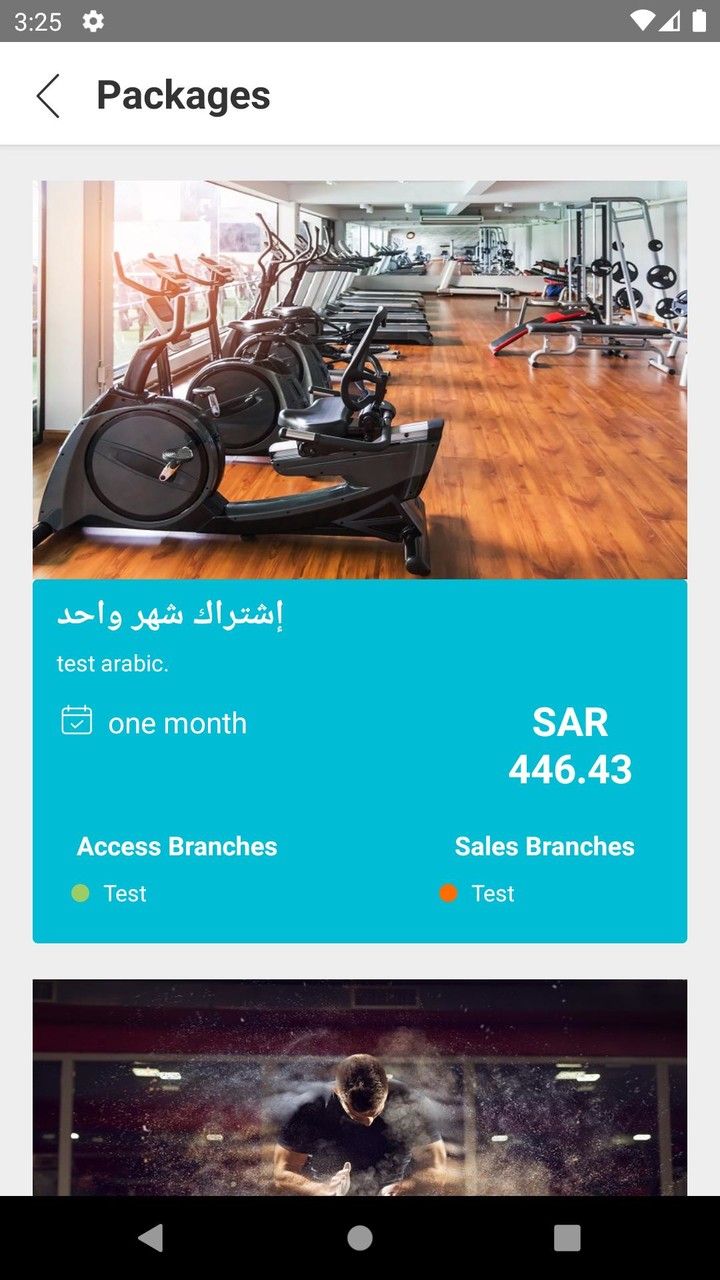Viewport: 720px width, 1280px height.
Task: Tap the SAR 446.43 price label
Action: pyautogui.click(x=571, y=745)
